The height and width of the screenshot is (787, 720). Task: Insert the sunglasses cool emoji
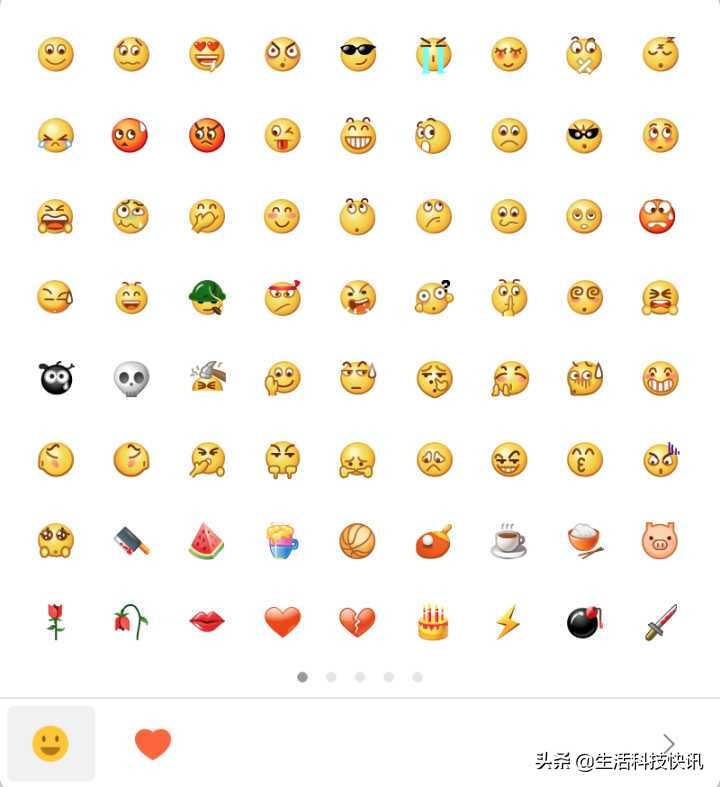tap(357, 54)
